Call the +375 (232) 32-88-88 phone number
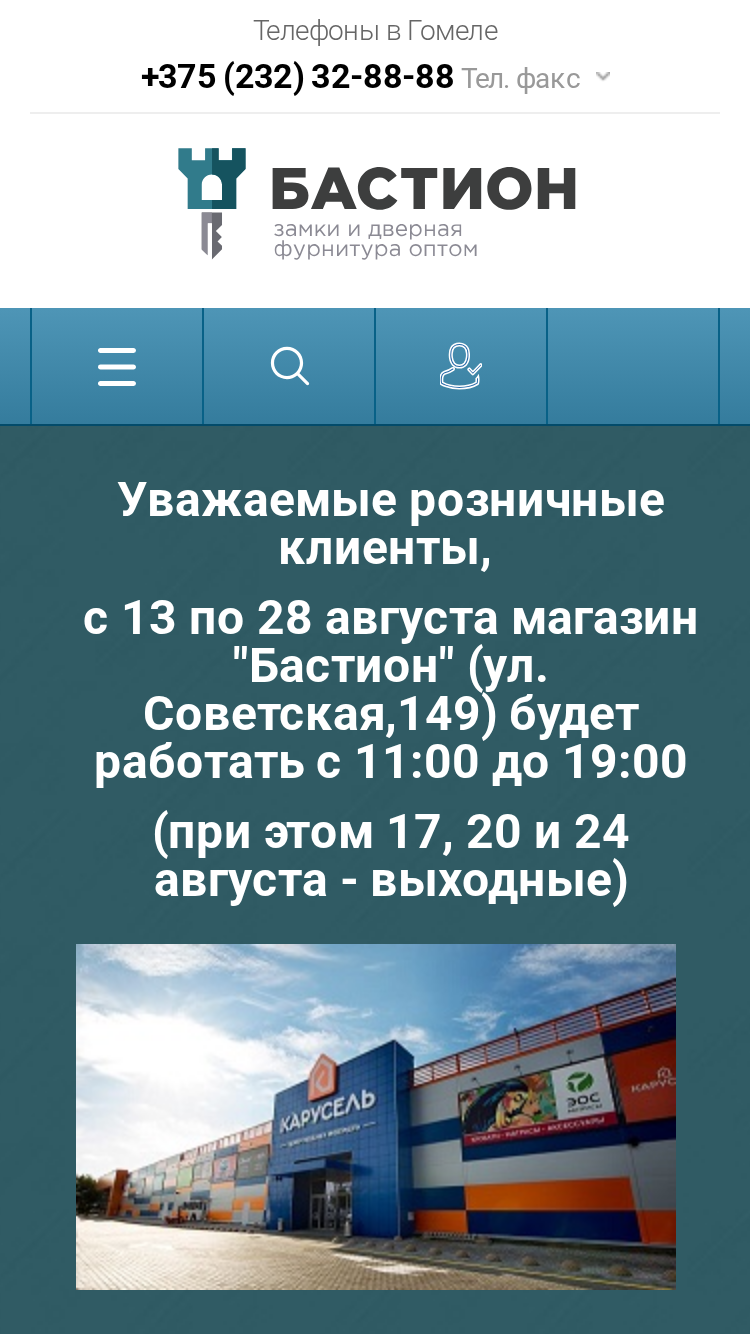750x1334 pixels. click(298, 76)
